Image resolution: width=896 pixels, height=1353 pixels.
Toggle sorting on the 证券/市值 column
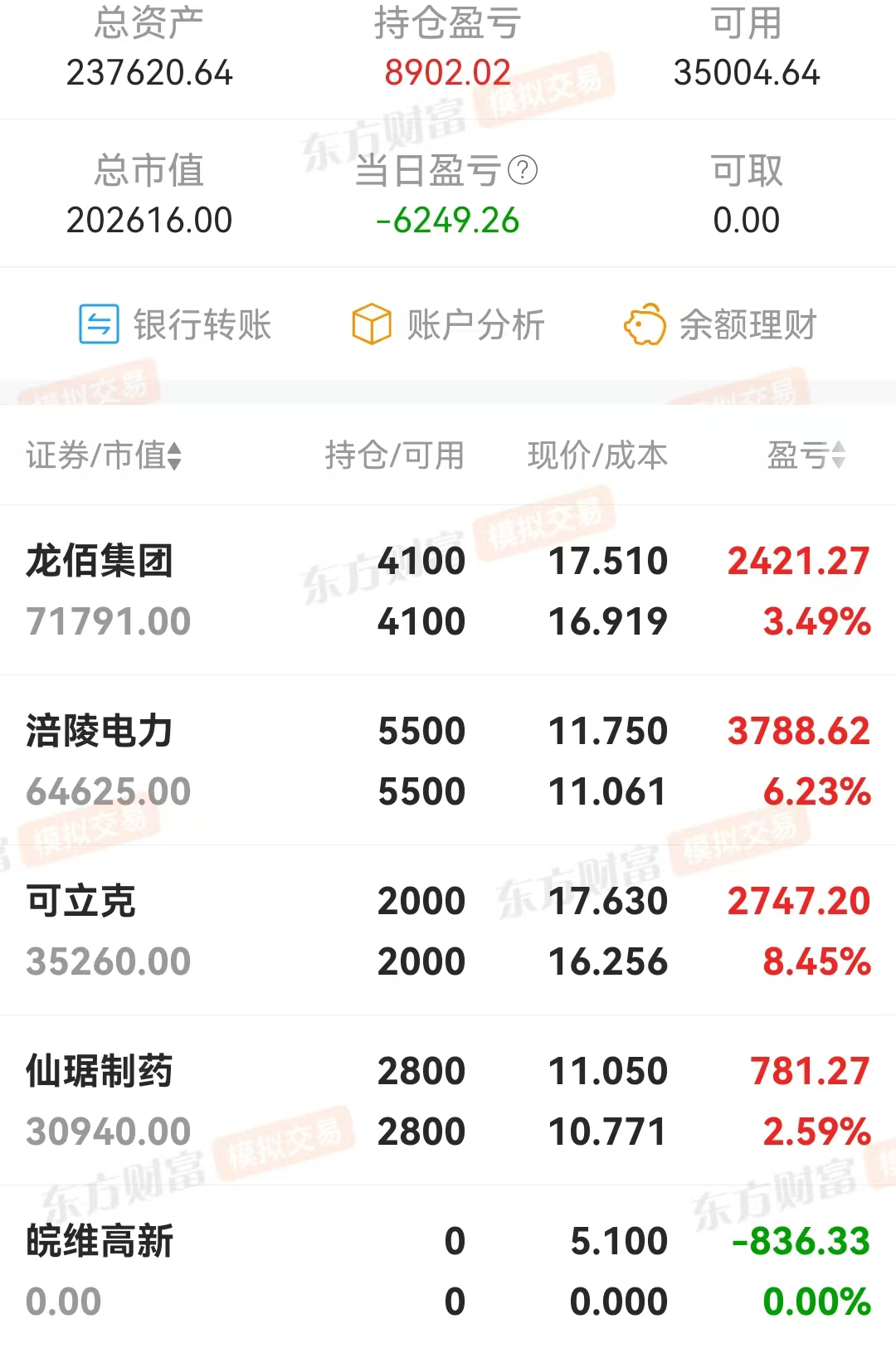(104, 455)
